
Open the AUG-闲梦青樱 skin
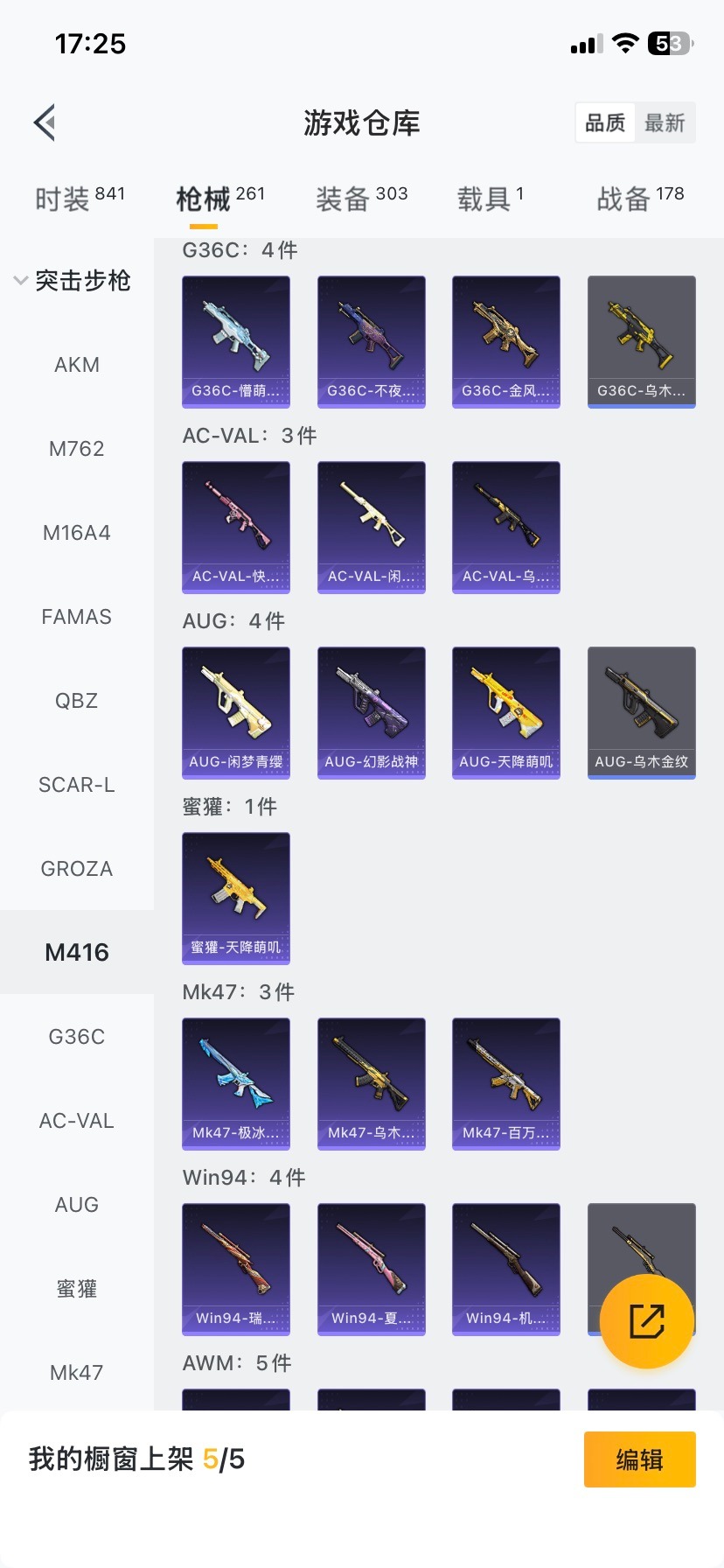click(x=236, y=711)
